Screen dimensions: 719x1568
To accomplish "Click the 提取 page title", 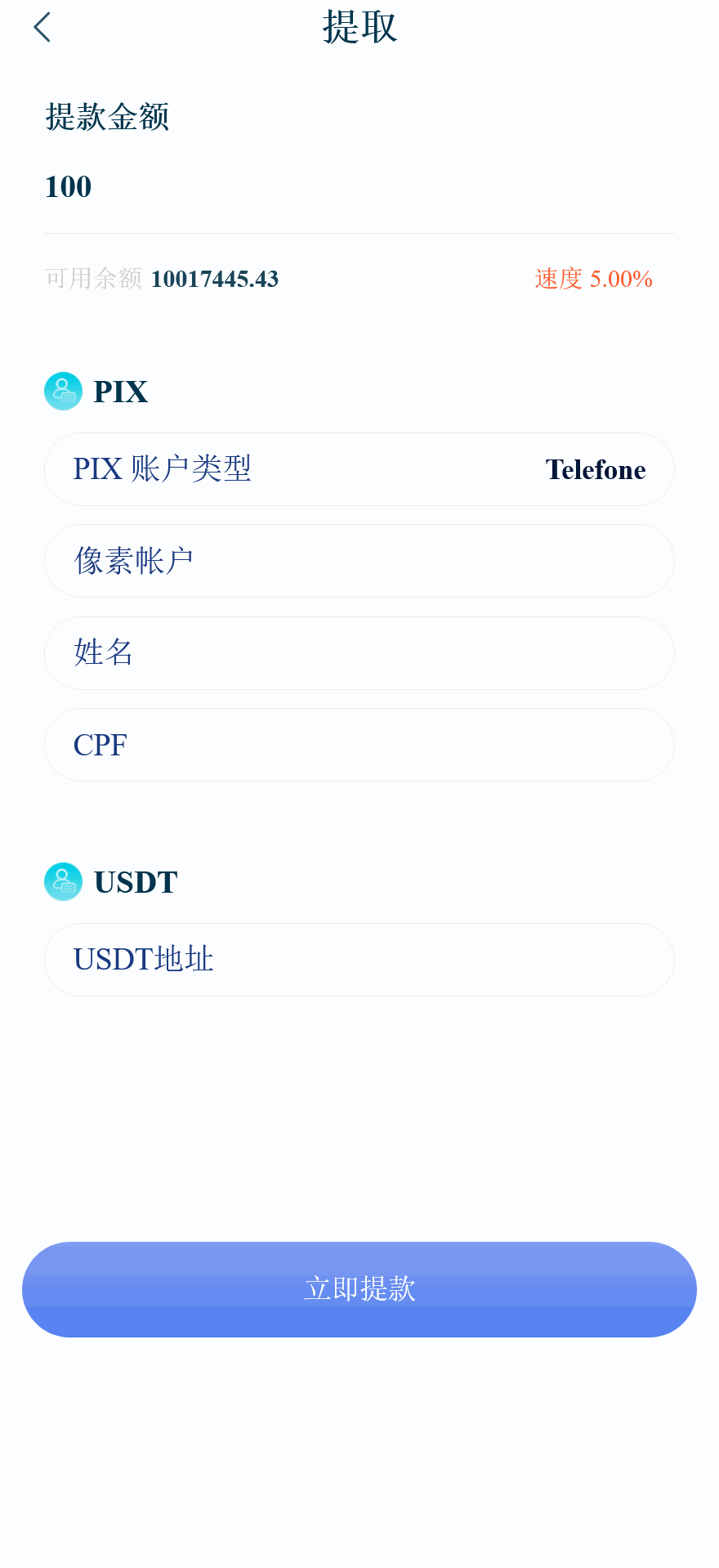I will click(359, 27).
